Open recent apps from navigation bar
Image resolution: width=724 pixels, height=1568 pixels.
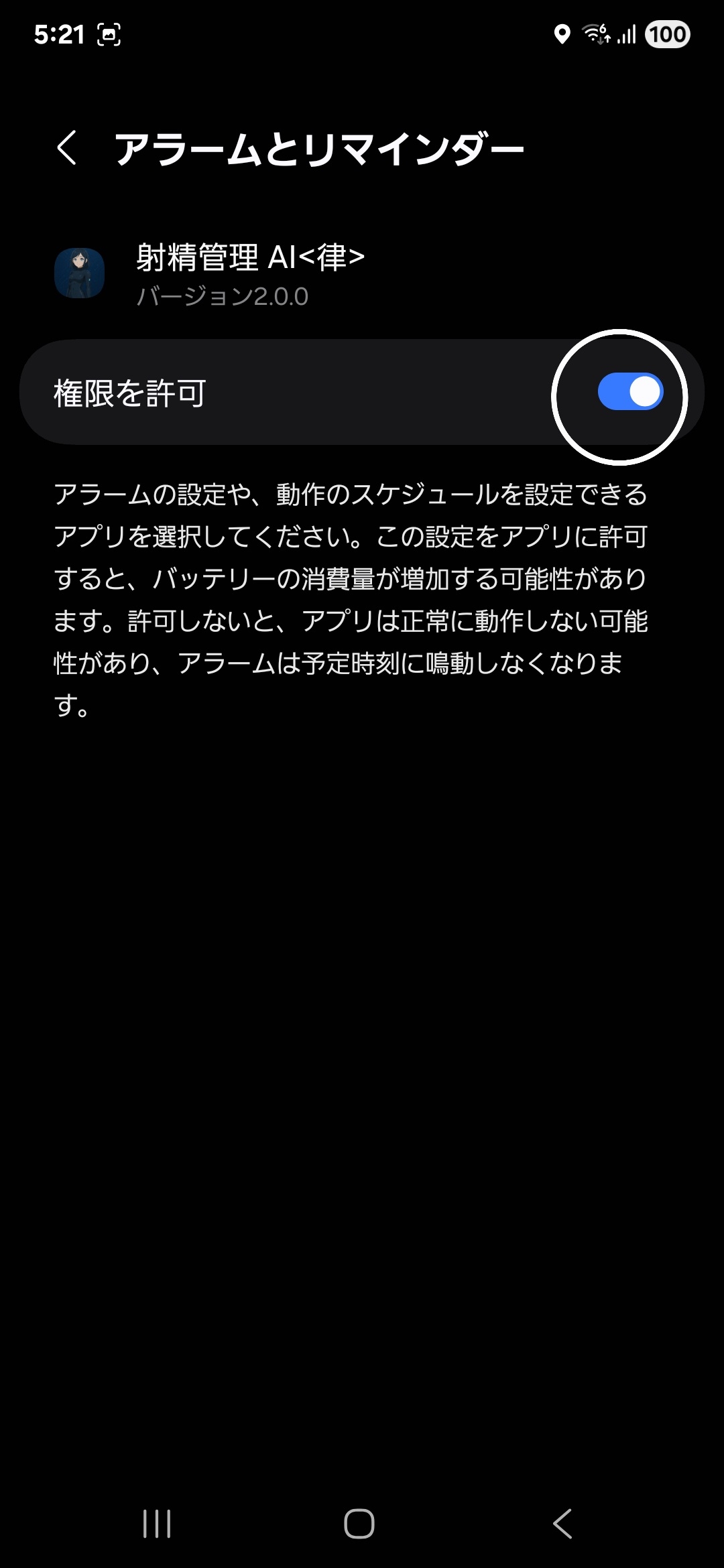pos(157,1524)
